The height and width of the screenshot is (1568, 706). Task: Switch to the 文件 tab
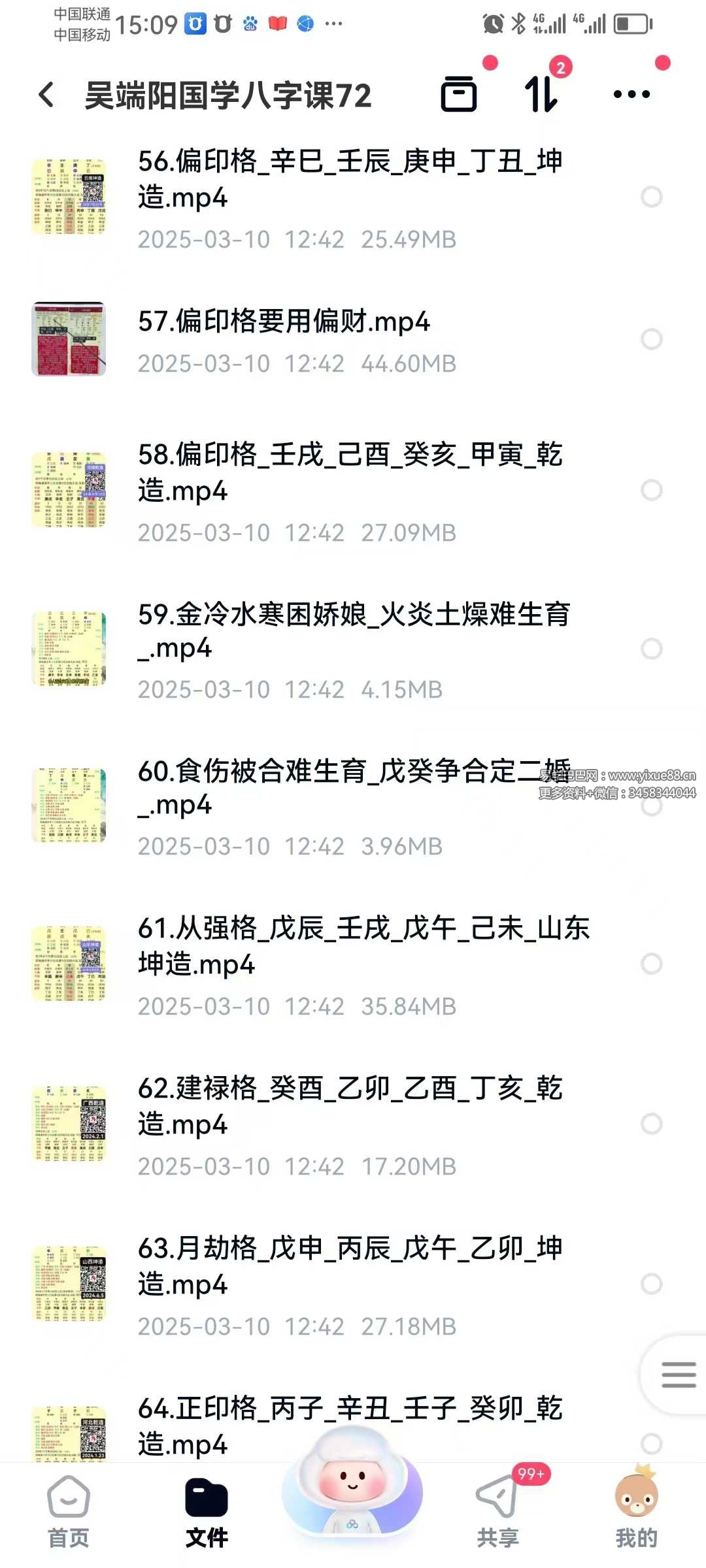click(207, 1511)
